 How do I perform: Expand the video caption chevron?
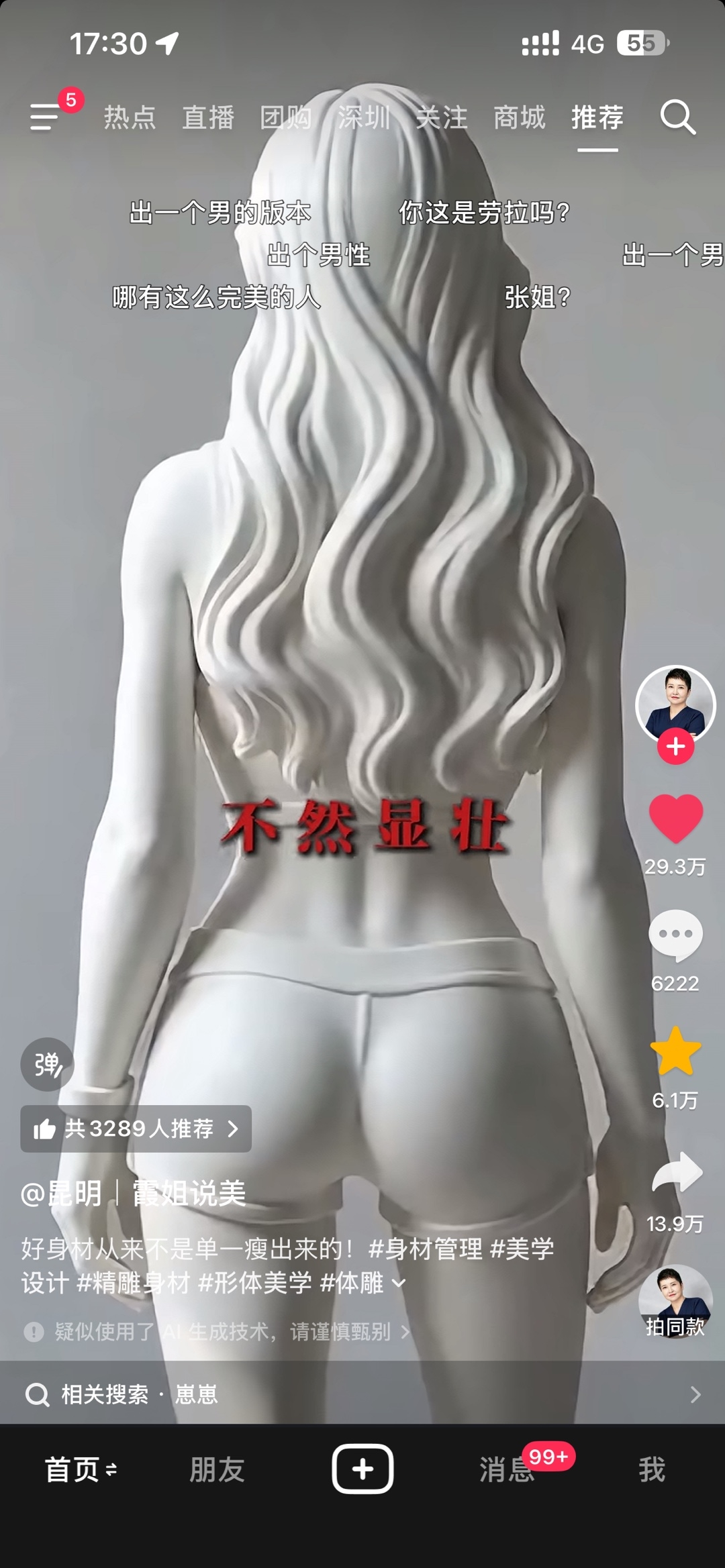(399, 1283)
